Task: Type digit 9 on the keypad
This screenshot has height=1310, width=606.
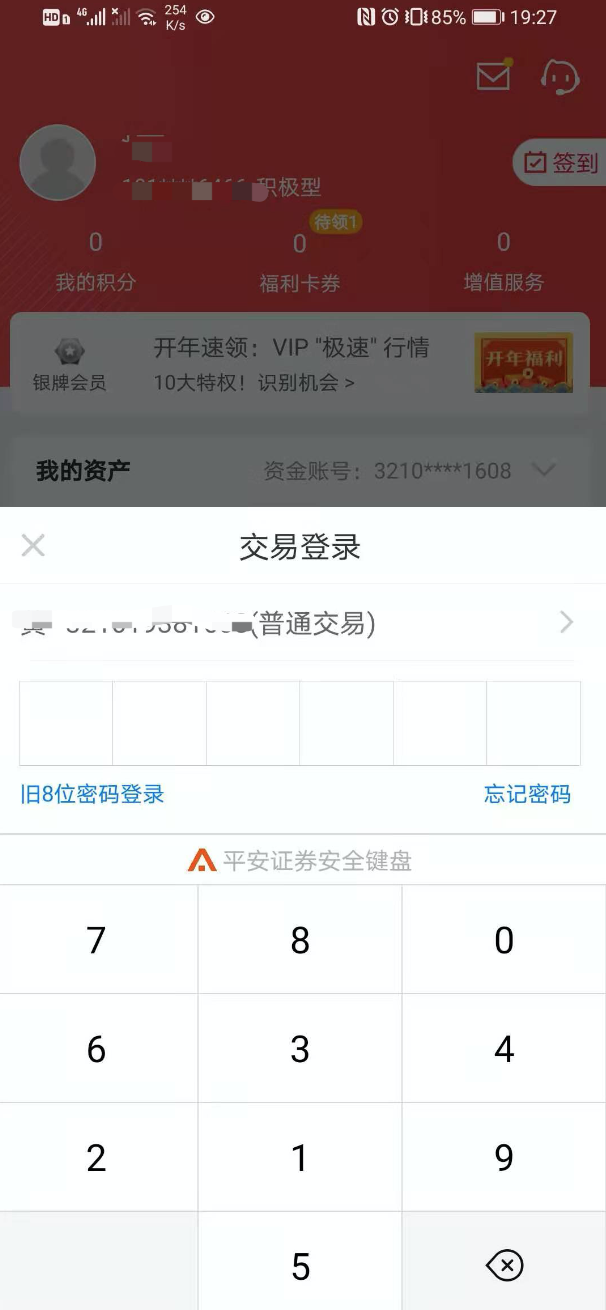Action: tap(504, 1158)
